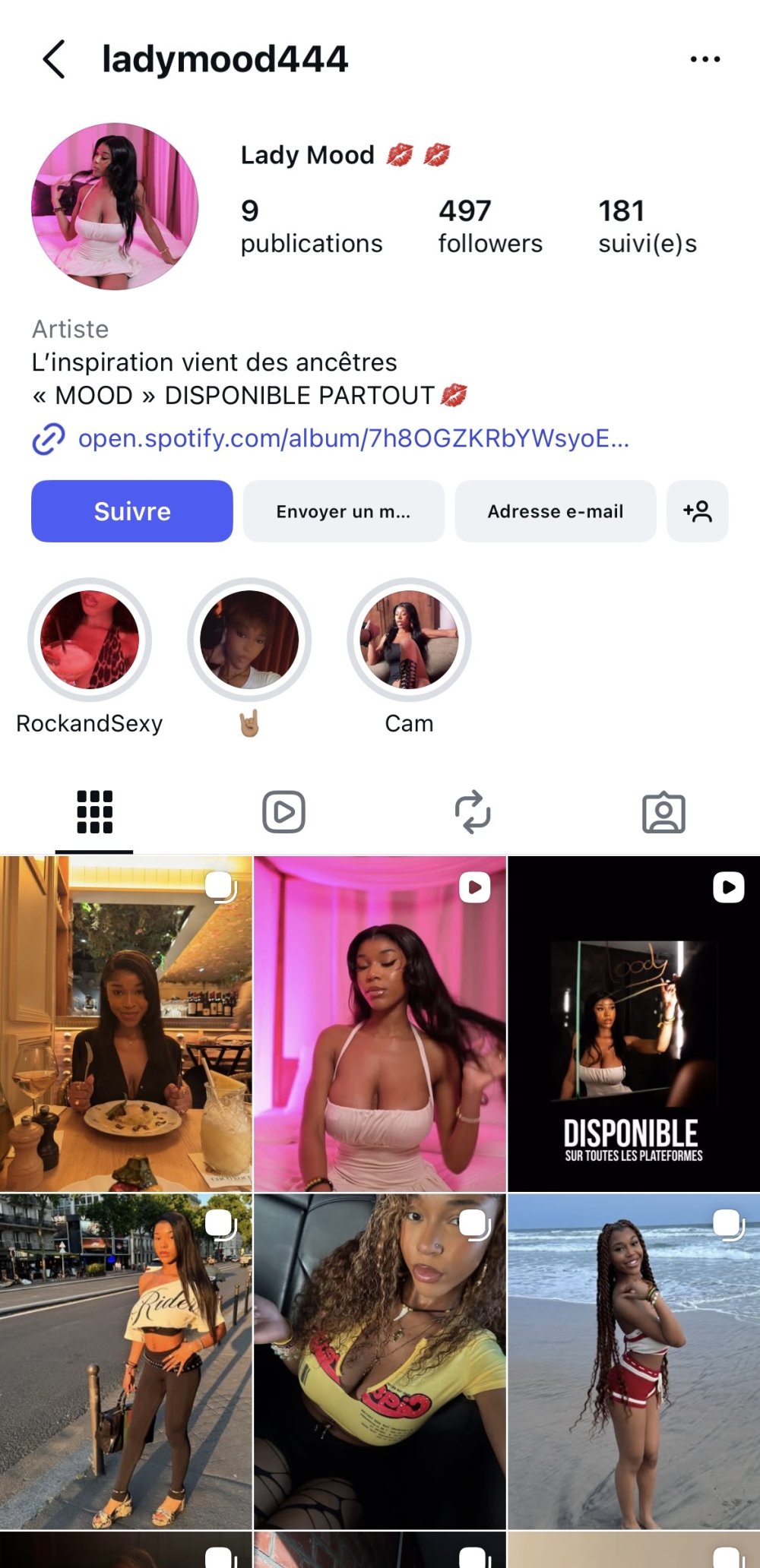Switch to the tagged photos tab
The image size is (760, 1568).
[663, 812]
